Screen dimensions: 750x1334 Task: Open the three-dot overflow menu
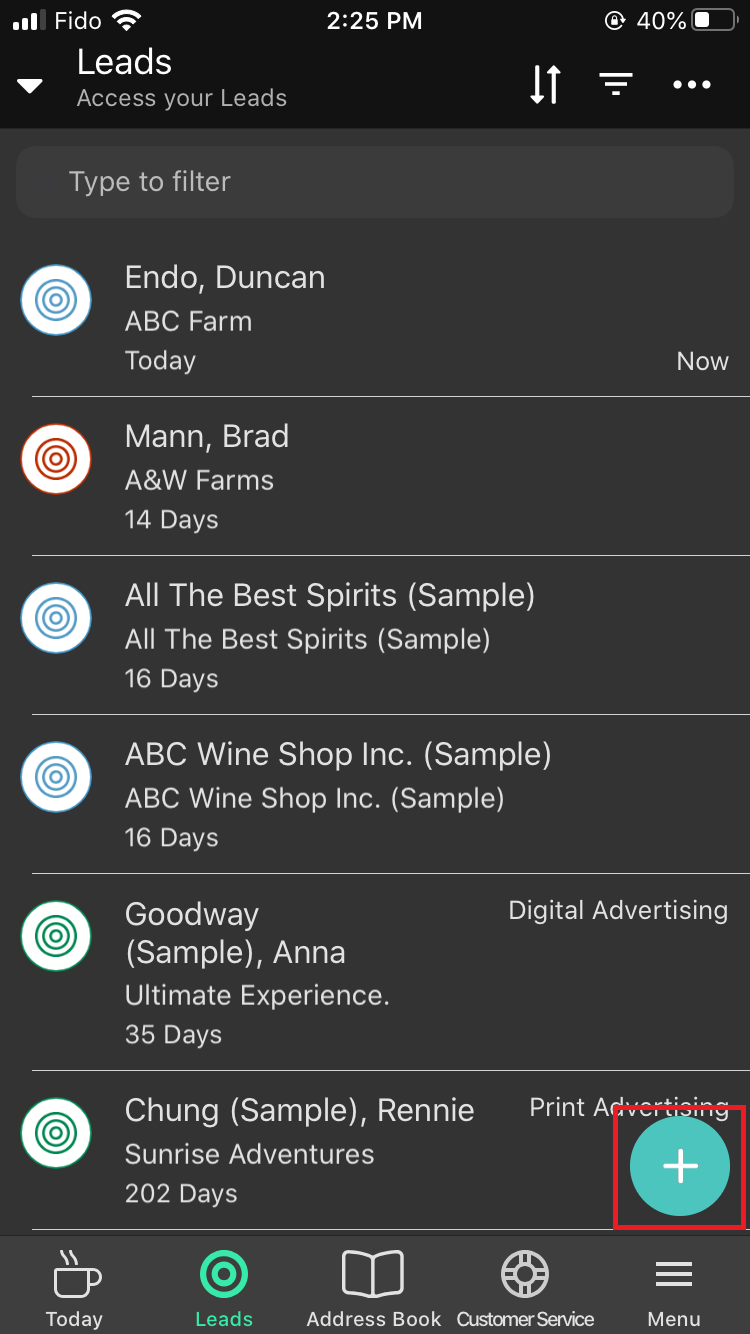tap(691, 85)
